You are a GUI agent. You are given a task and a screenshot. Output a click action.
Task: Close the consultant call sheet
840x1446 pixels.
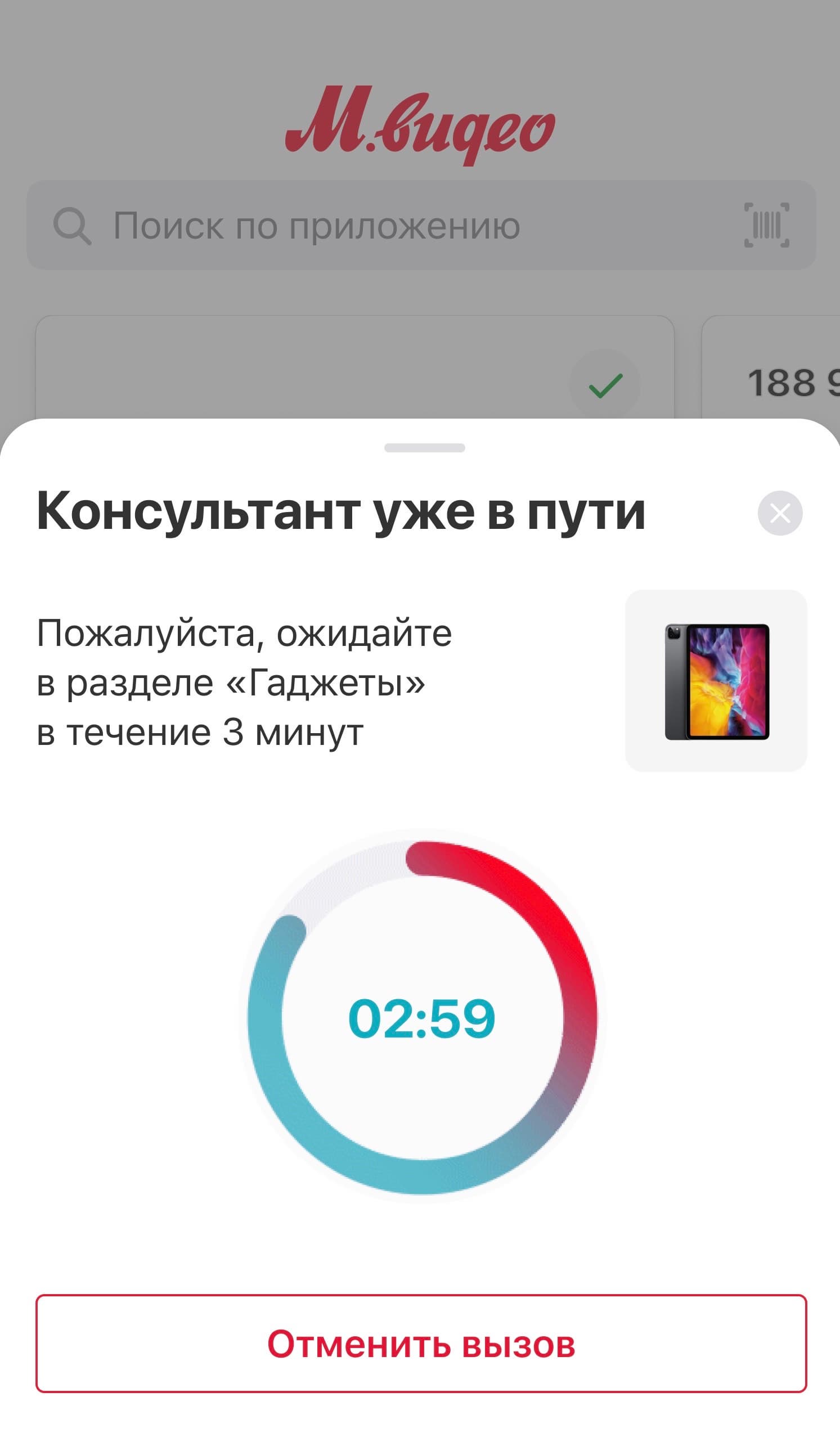(780, 513)
